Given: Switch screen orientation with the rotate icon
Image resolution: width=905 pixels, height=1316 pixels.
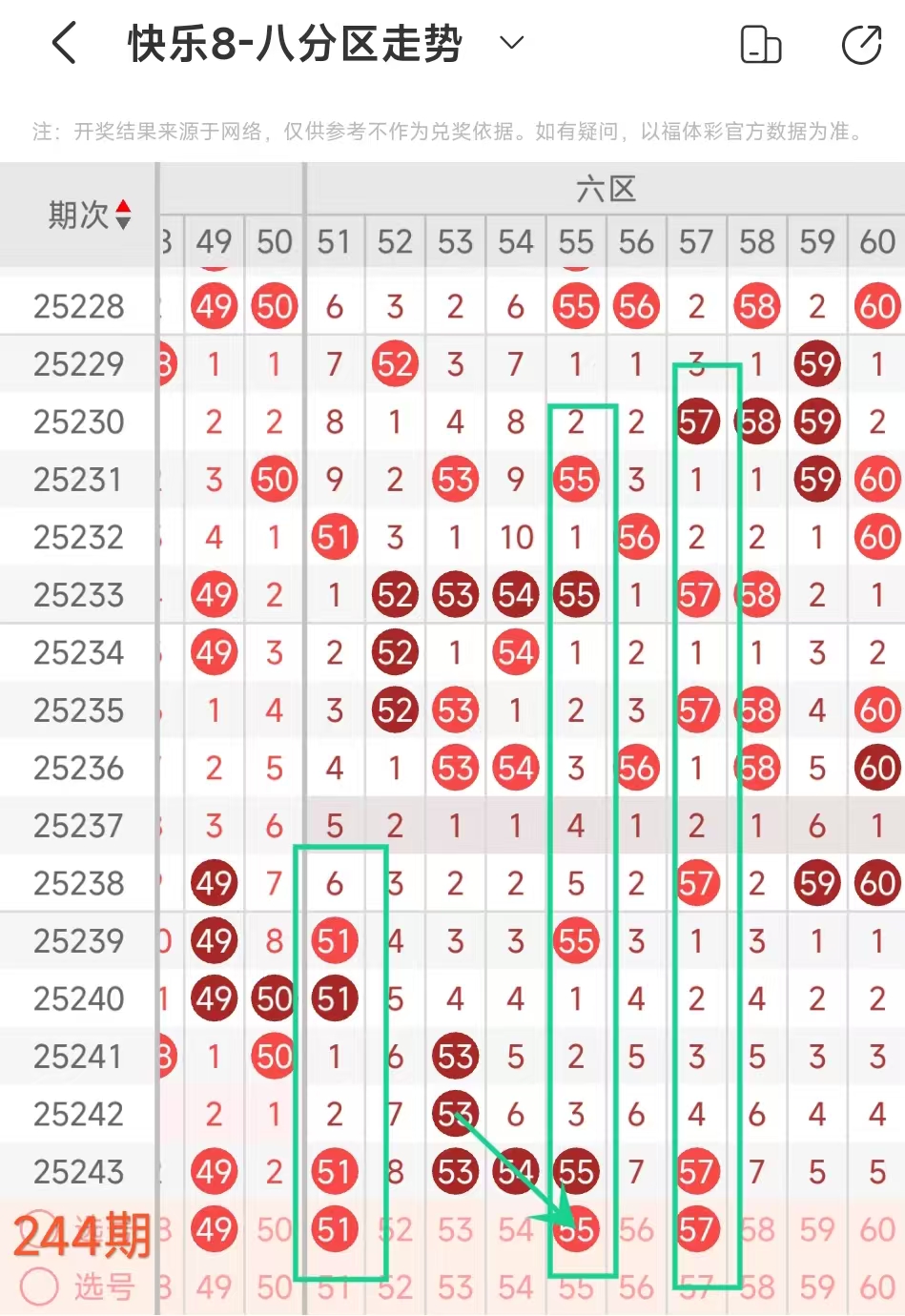Looking at the screenshot, I should click(761, 45).
